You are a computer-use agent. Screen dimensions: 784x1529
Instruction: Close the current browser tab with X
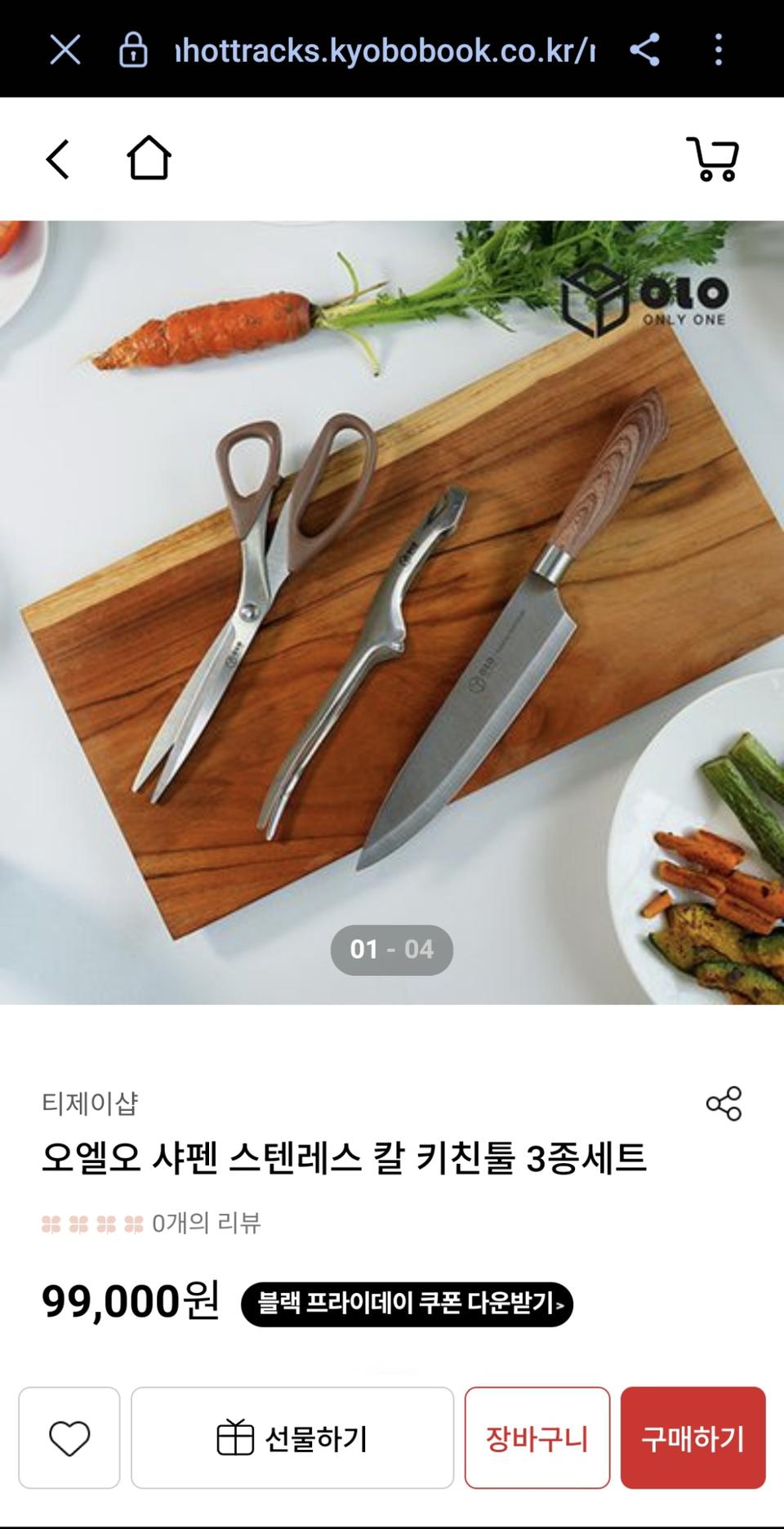pyautogui.click(x=65, y=51)
